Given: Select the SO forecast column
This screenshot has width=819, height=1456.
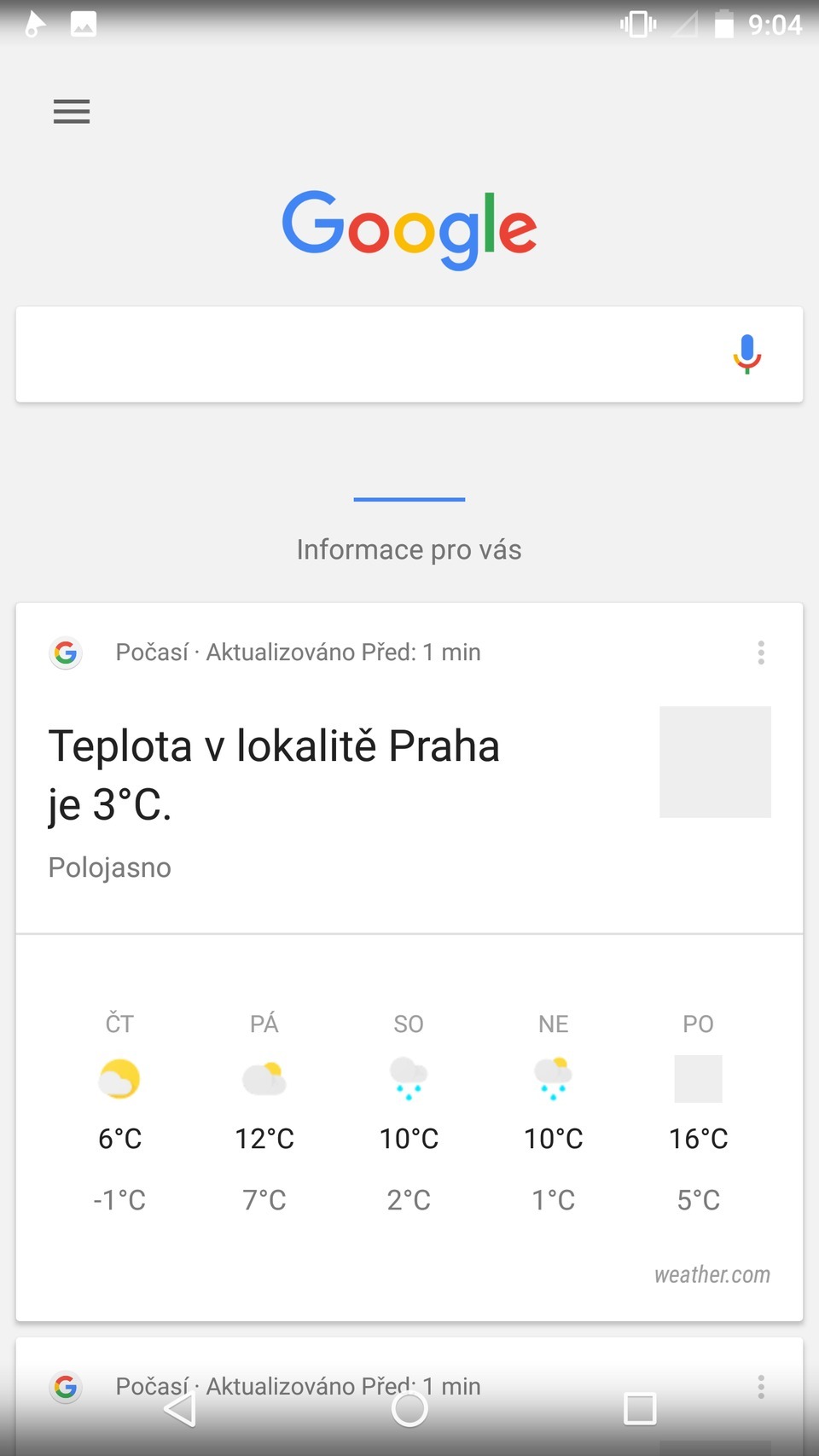Looking at the screenshot, I should click(409, 1109).
